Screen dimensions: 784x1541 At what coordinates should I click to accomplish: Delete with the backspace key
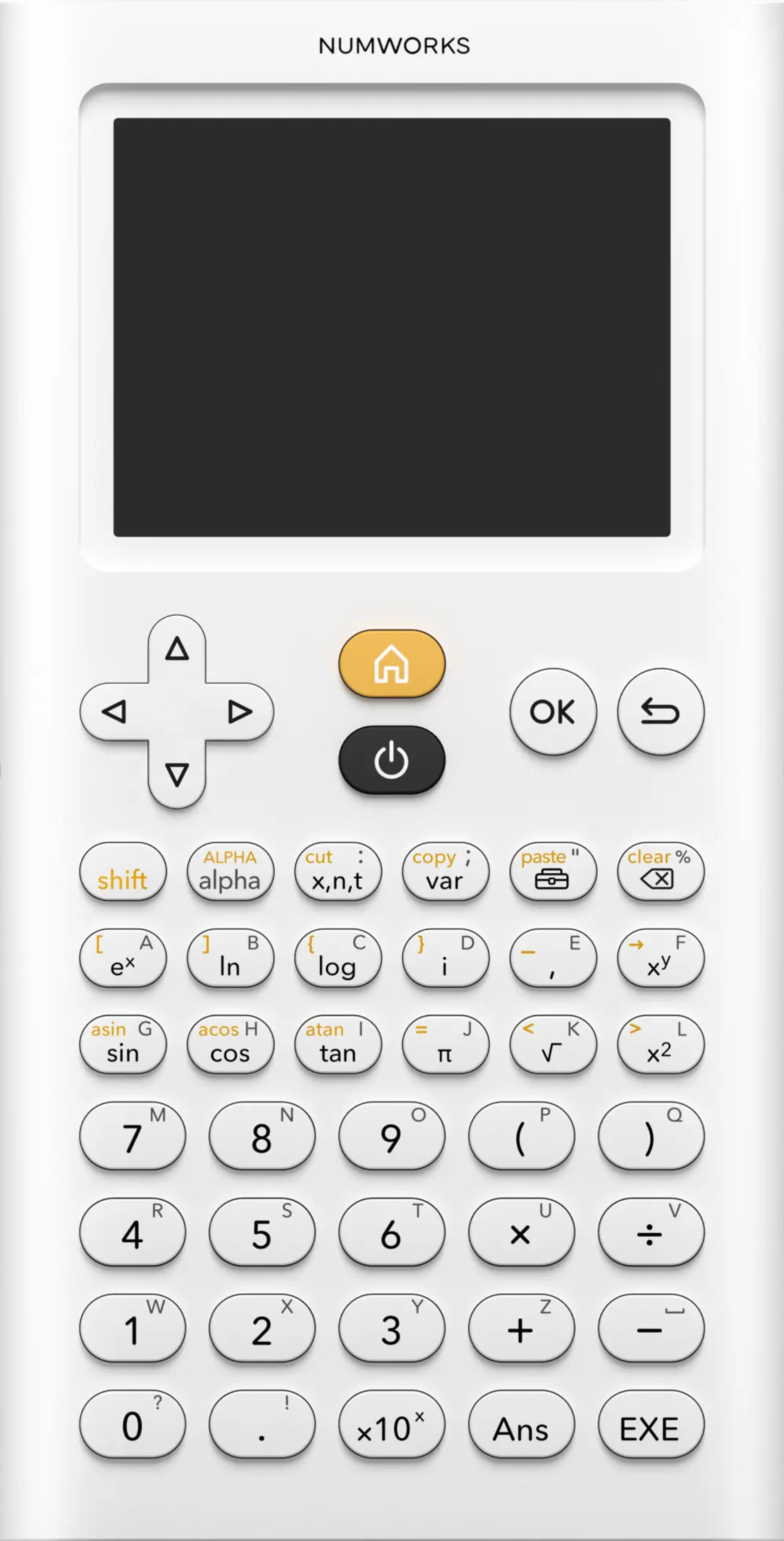point(660,873)
